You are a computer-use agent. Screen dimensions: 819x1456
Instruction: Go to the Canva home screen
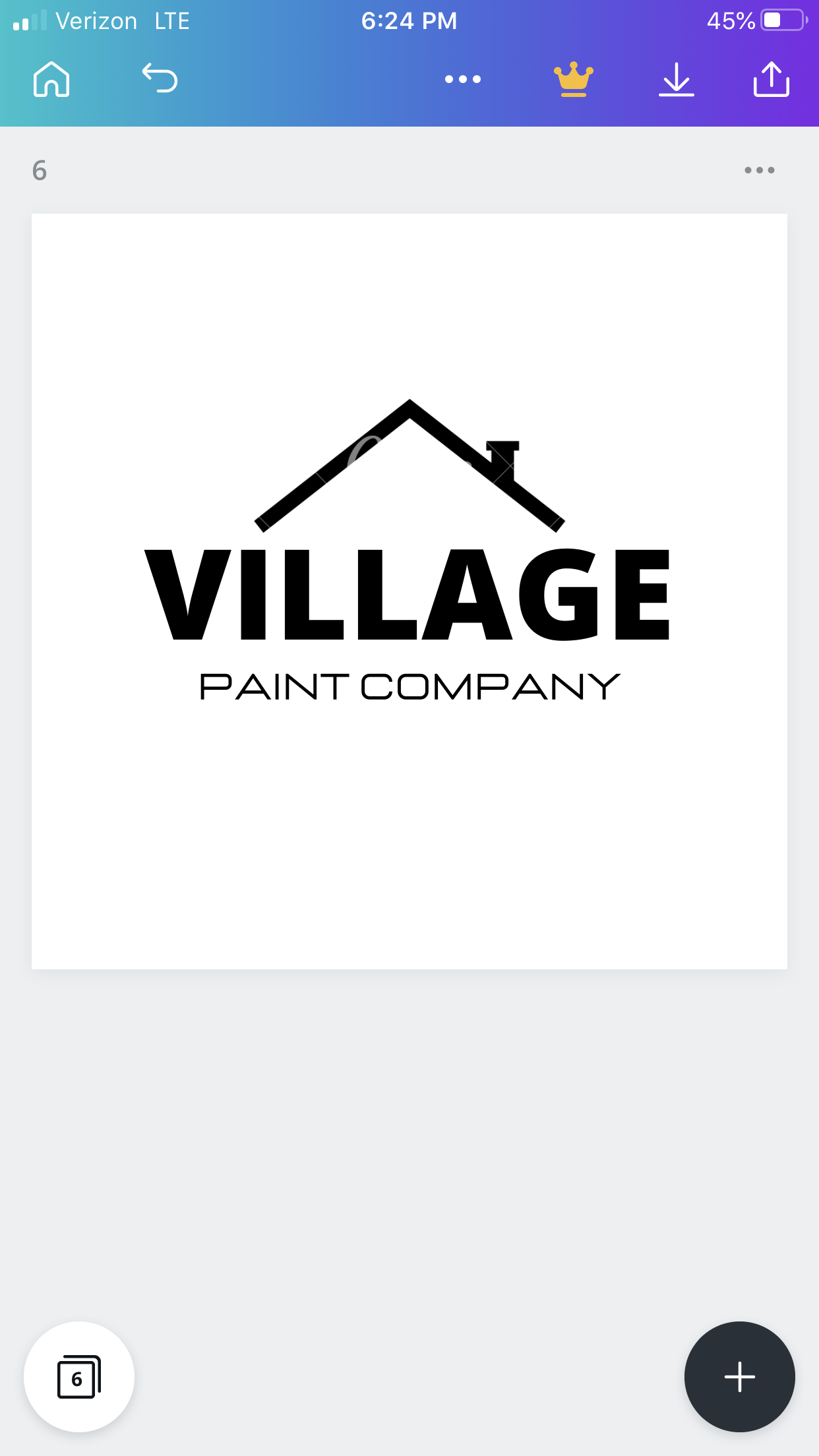tap(51, 80)
